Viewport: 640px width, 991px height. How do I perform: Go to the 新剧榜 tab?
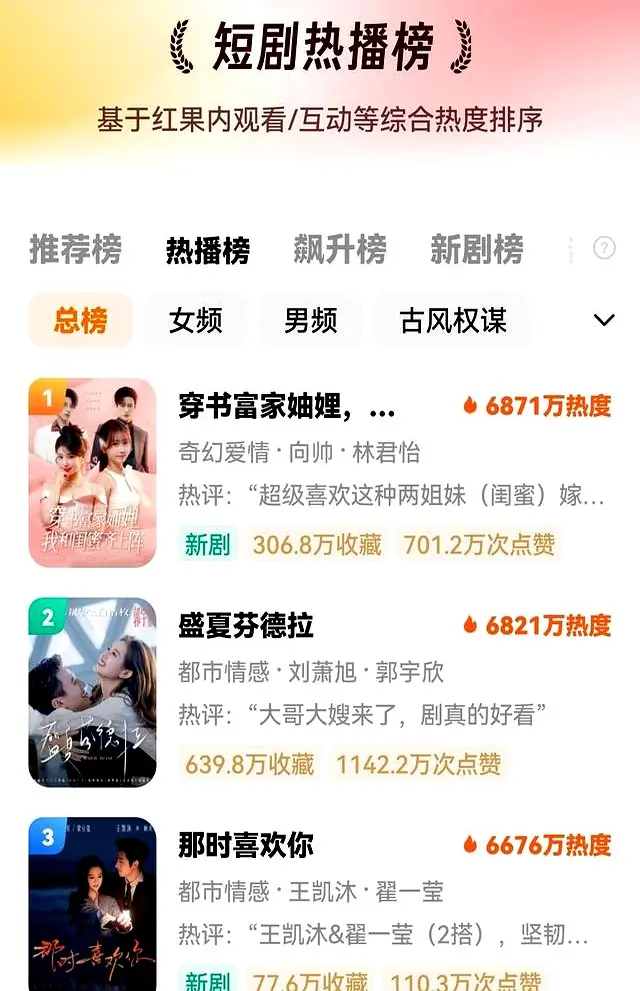click(x=476, y=249)
